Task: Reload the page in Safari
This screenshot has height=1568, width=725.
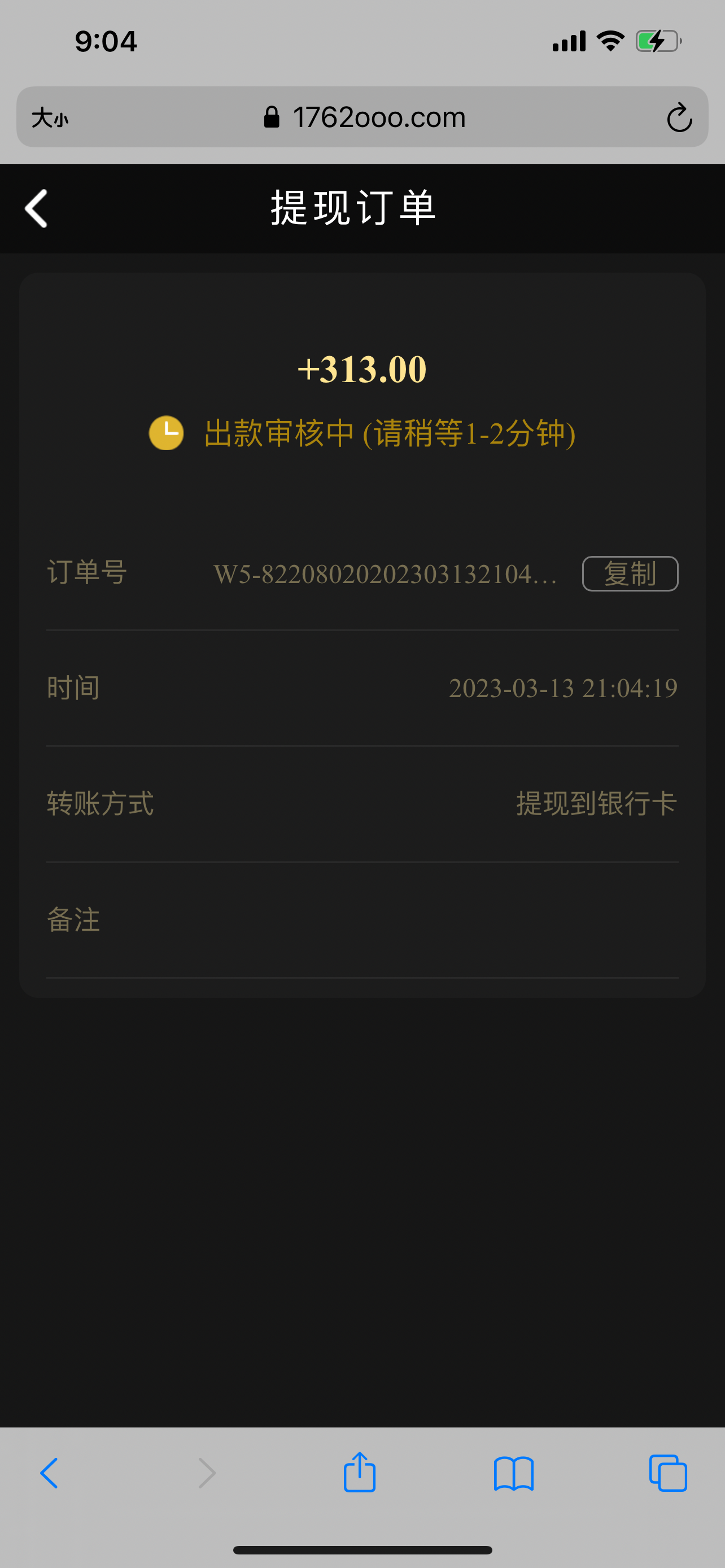Action: [679, 117]
